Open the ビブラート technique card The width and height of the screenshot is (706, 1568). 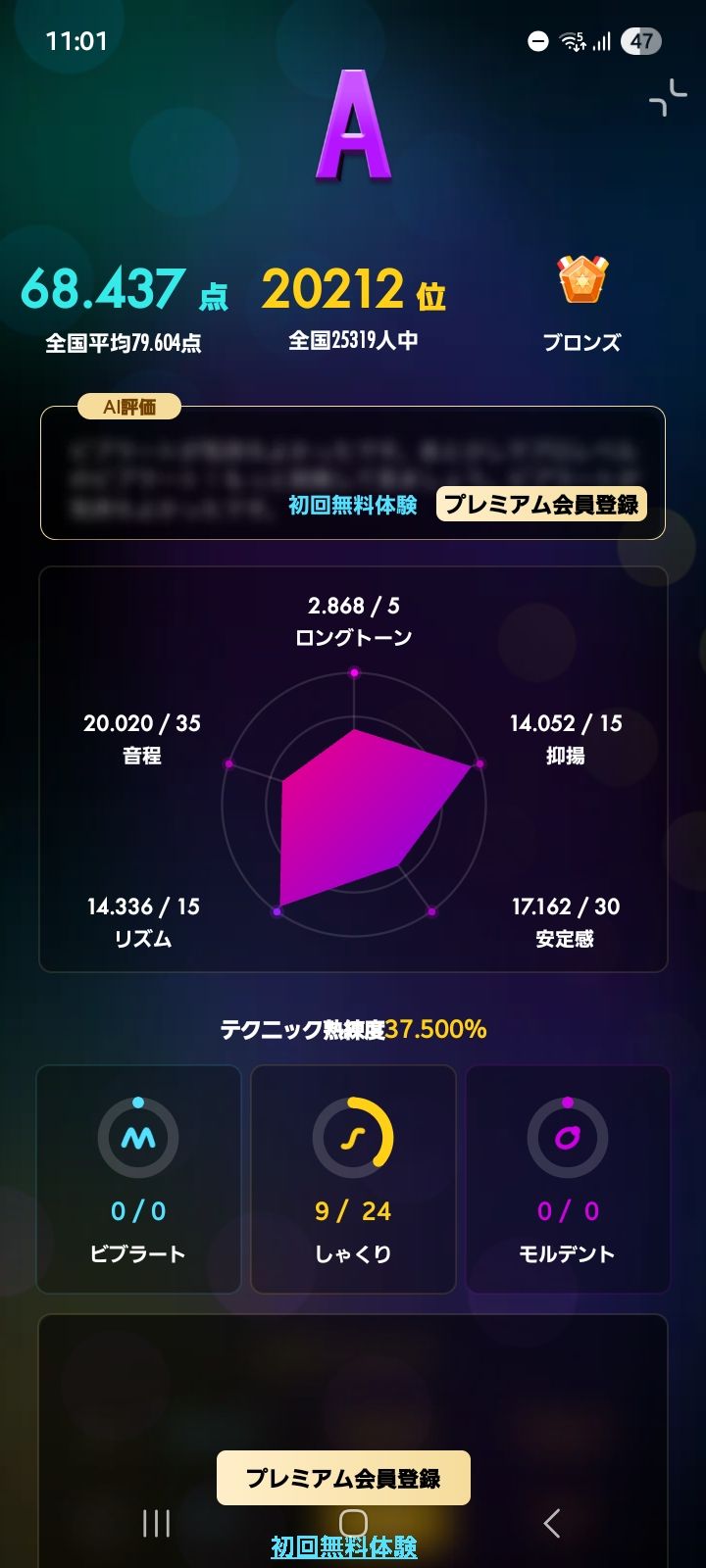point(138,1179)
